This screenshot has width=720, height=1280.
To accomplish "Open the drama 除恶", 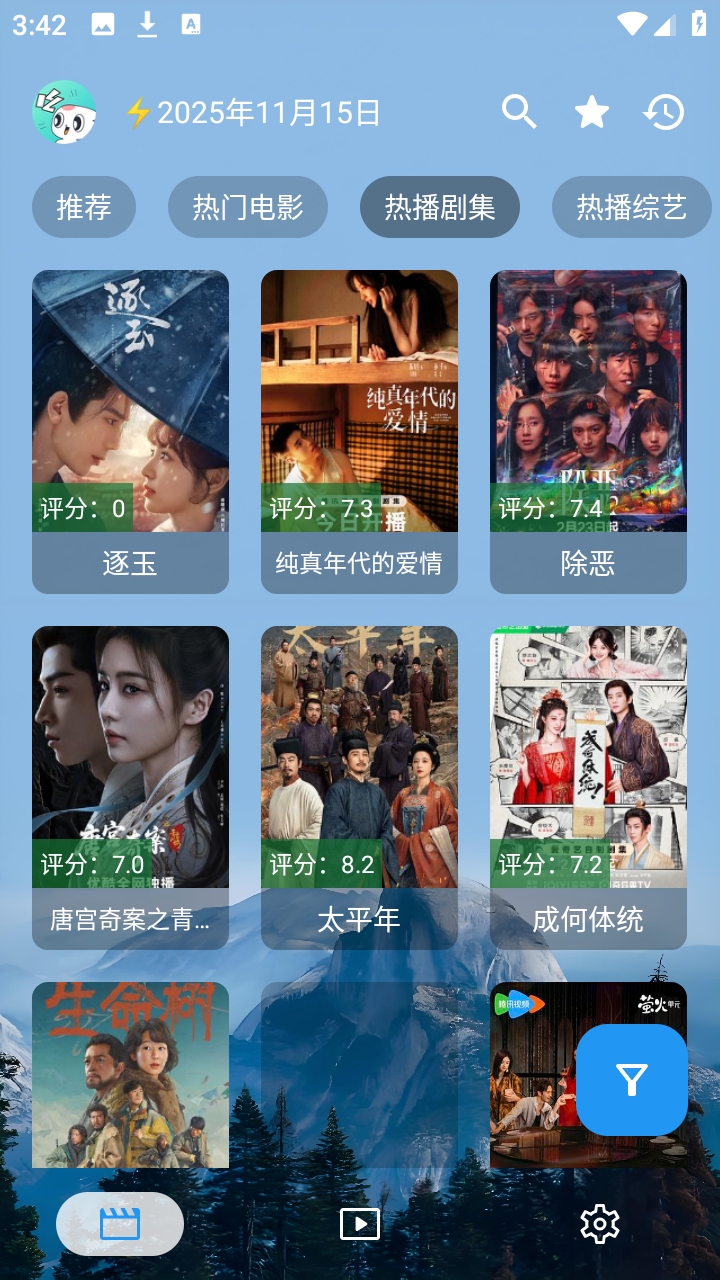I will pyautogui.click(x=588, y=430).
